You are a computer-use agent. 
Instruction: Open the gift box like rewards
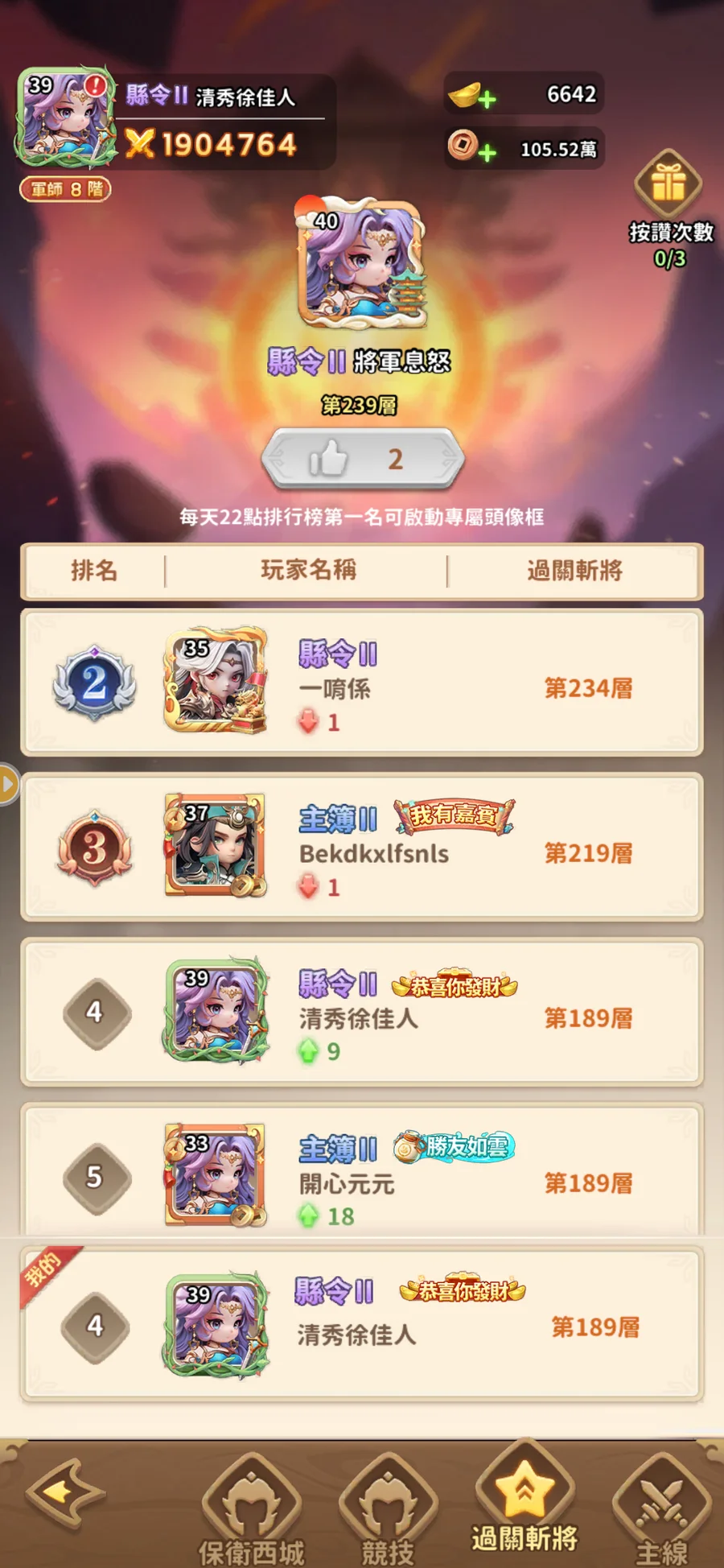pos(668,184)
